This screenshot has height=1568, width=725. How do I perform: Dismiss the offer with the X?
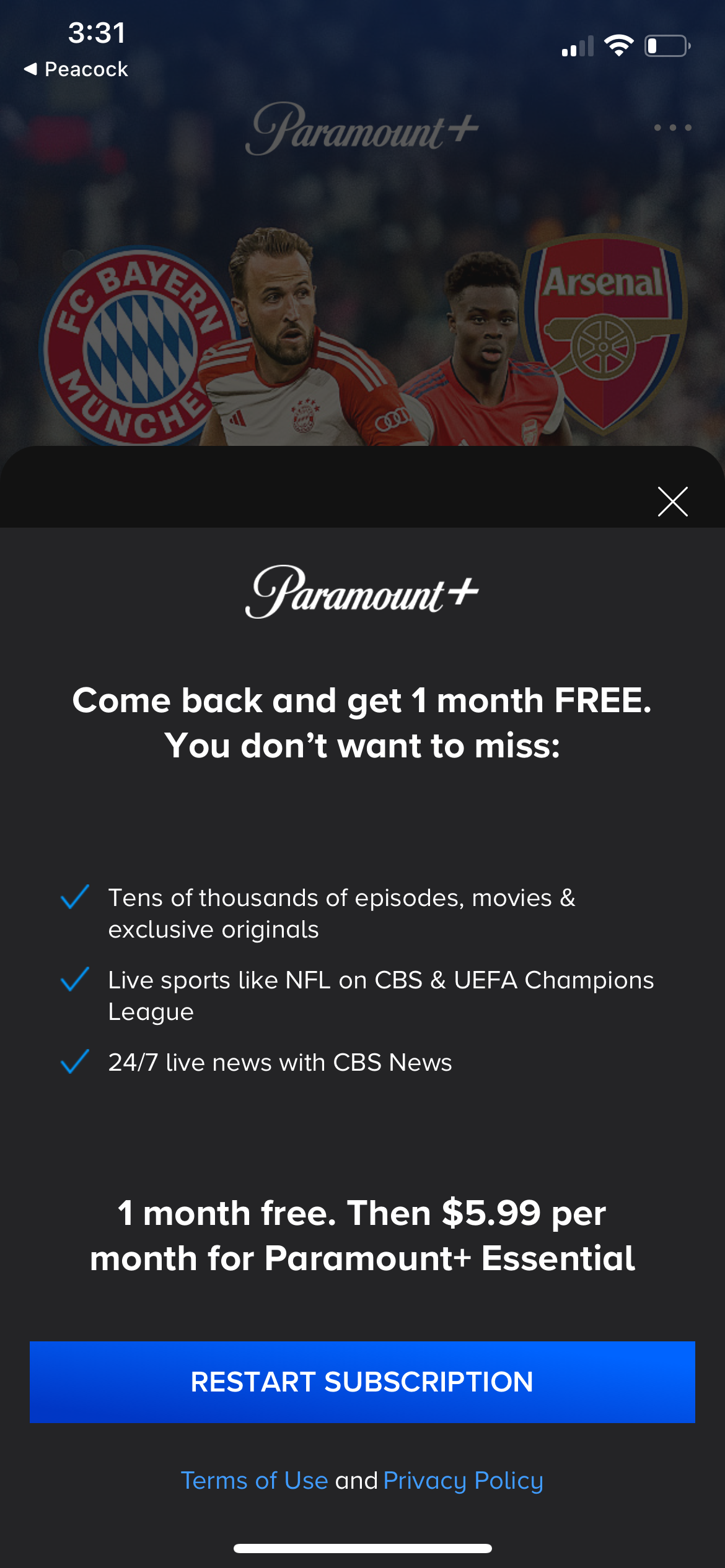(672, 502)
